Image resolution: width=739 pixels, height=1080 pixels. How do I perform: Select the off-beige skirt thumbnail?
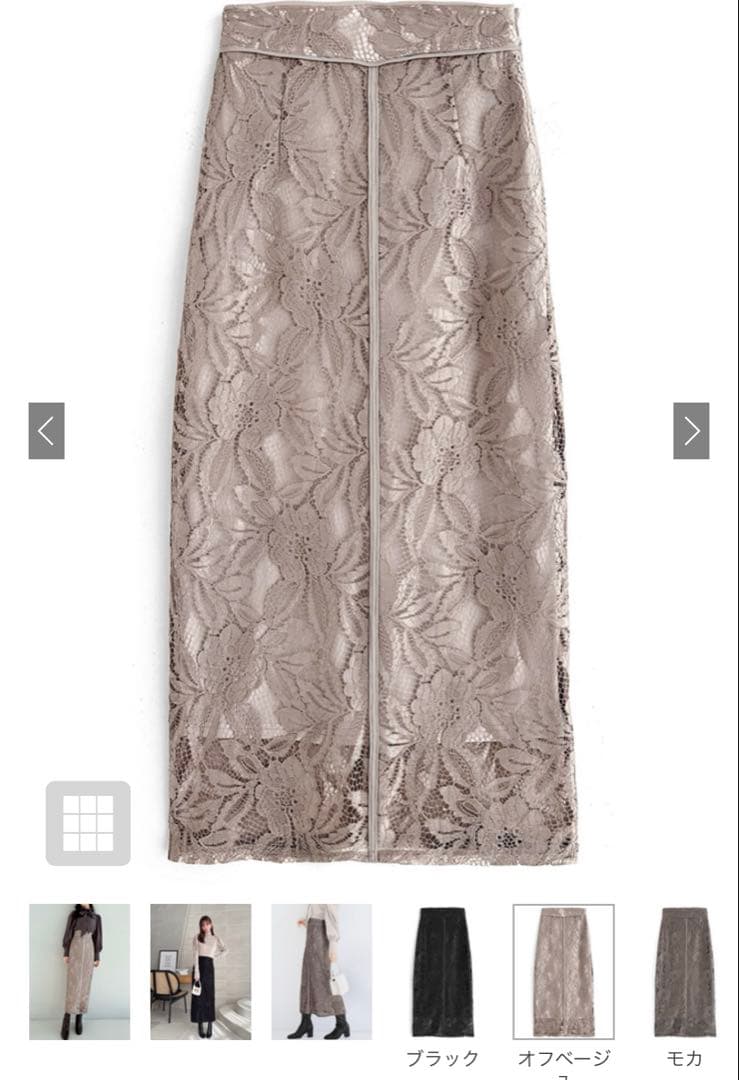tap(563, 971)
